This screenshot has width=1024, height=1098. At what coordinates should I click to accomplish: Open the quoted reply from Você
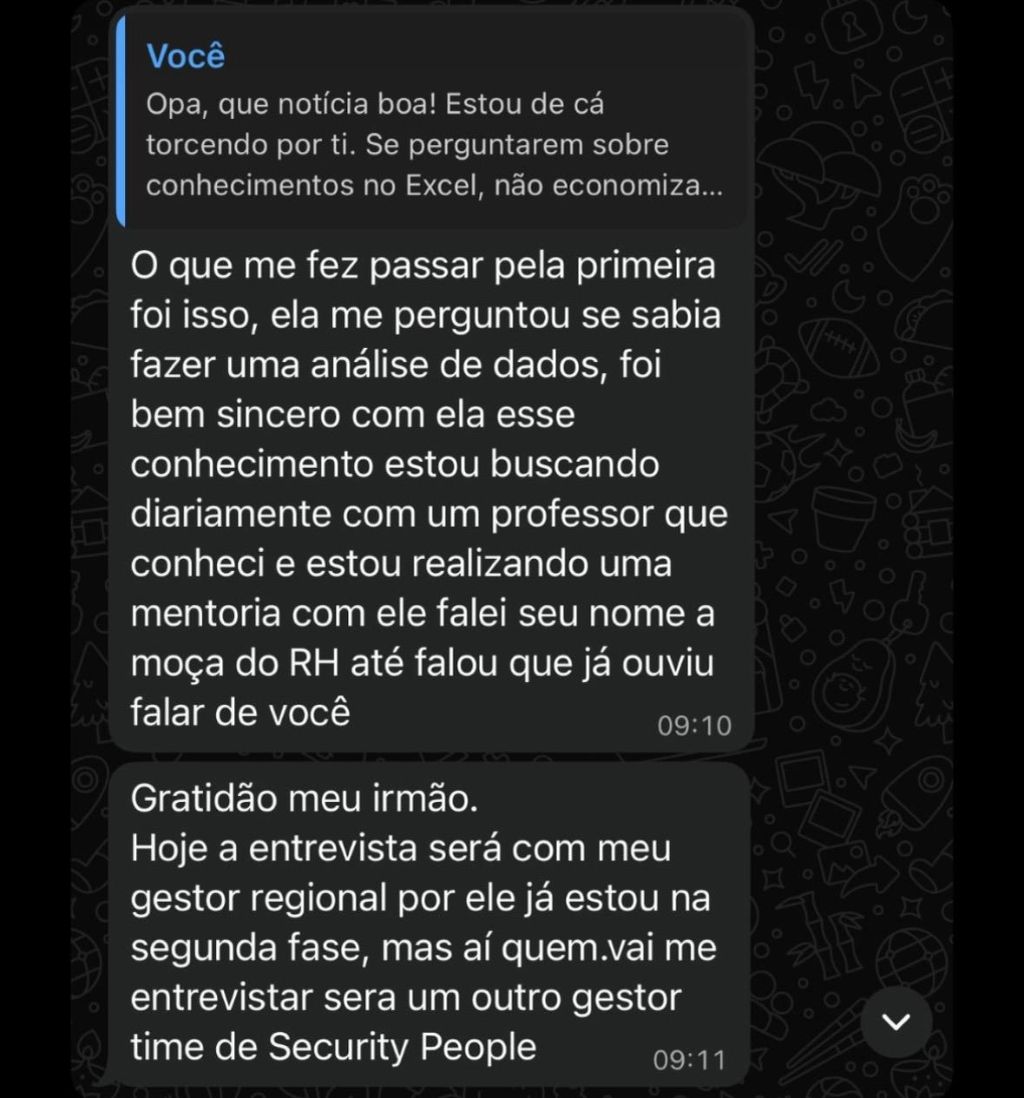click(x=432, y=122)
